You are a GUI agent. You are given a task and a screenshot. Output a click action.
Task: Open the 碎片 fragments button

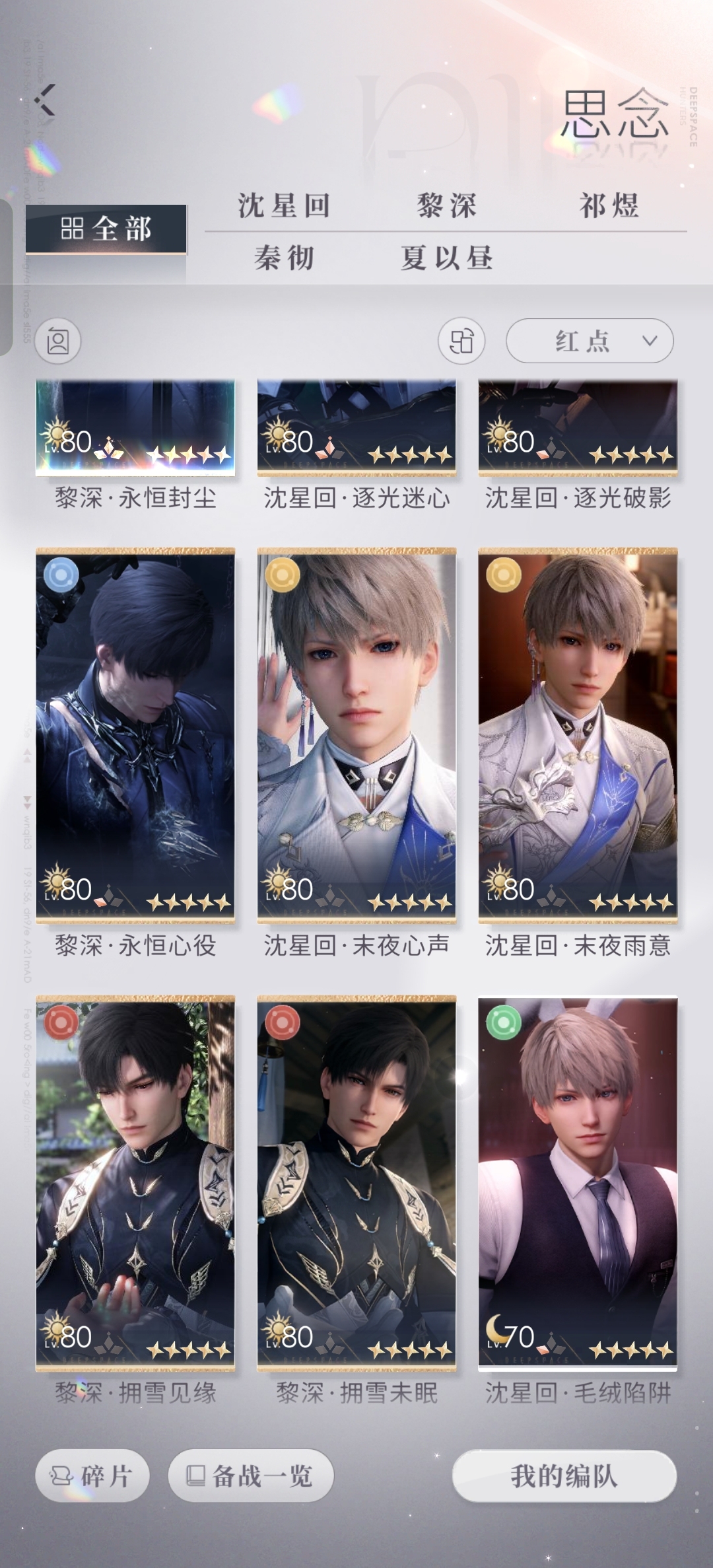pos(92,1476)
